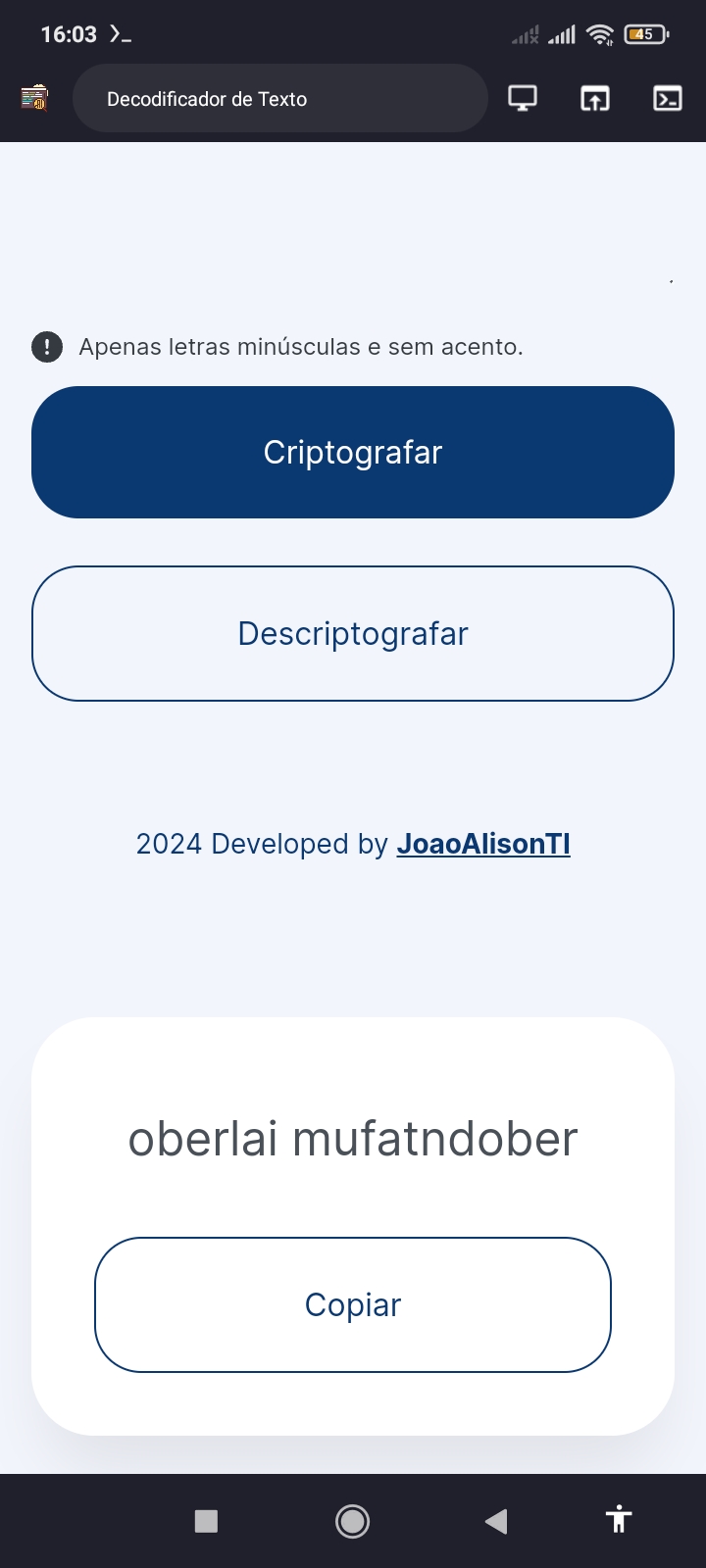Open the share page icon

tap(595, 99)
